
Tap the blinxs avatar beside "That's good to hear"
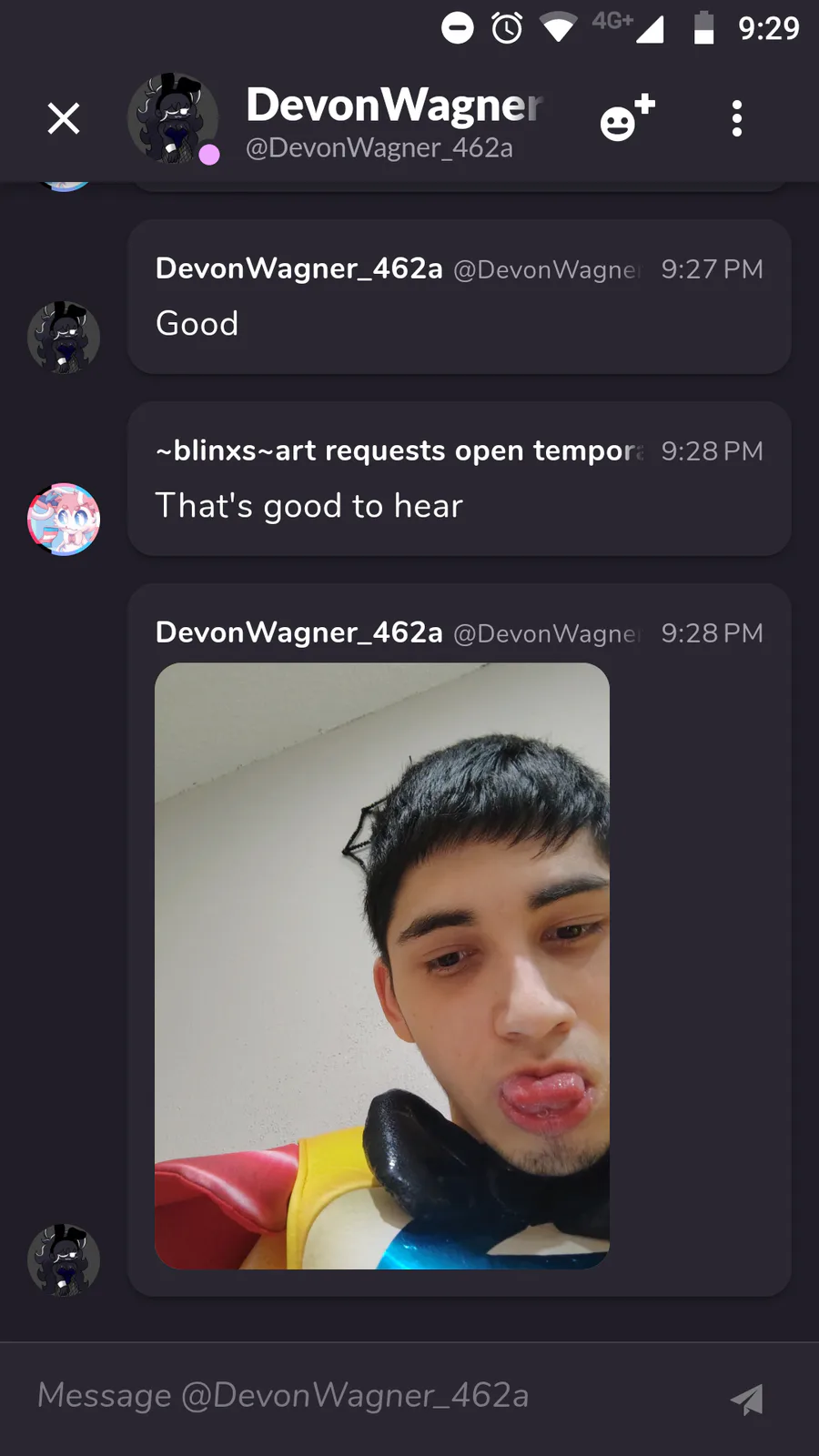[x=64, y=519]
